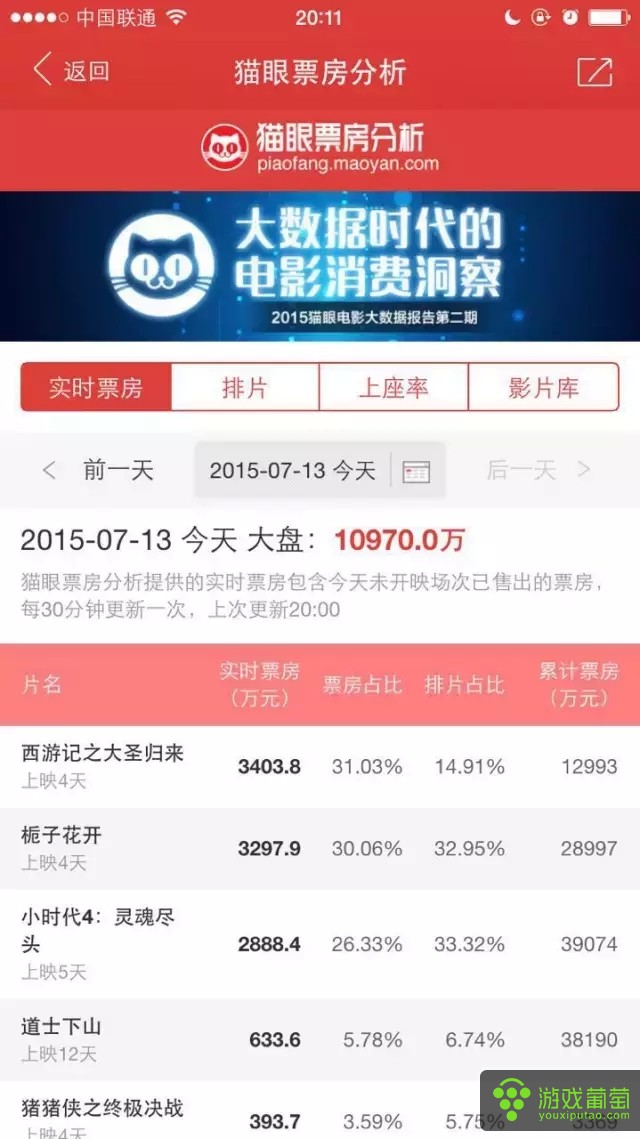Image resolution: width=640 pixels, height=1139 pixels.
Task: Open the movie 小时代4：灵魂尽头
Action: pos(320,944)
